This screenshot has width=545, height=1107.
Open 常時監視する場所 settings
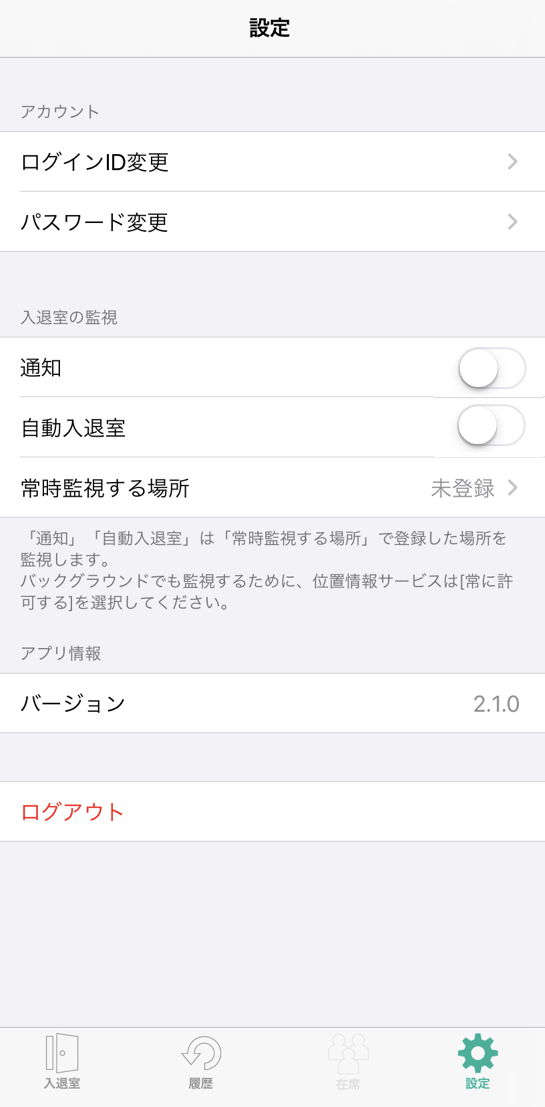272,488
